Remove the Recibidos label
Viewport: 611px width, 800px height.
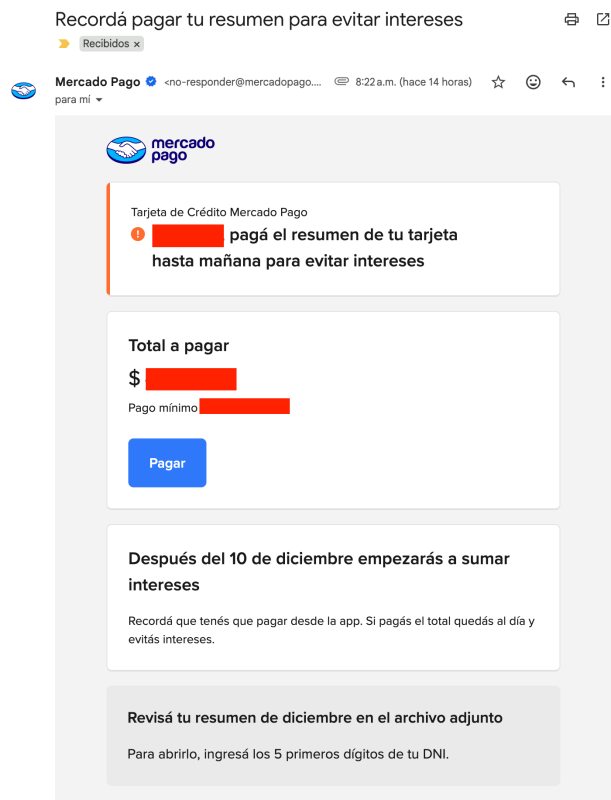pos(137,44)
